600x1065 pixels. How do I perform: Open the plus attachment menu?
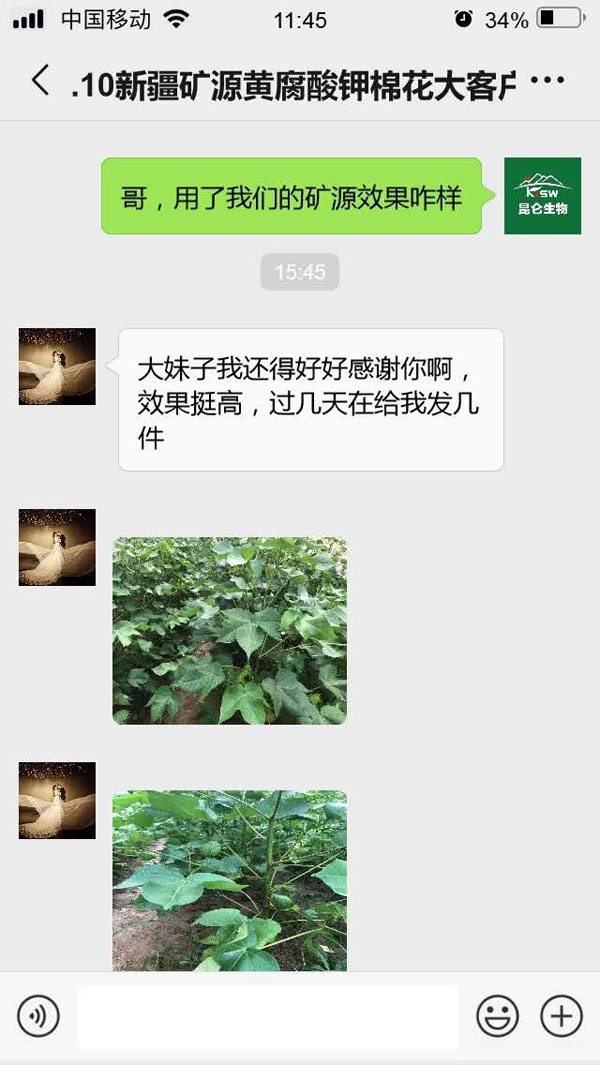tap(561, 1017)
